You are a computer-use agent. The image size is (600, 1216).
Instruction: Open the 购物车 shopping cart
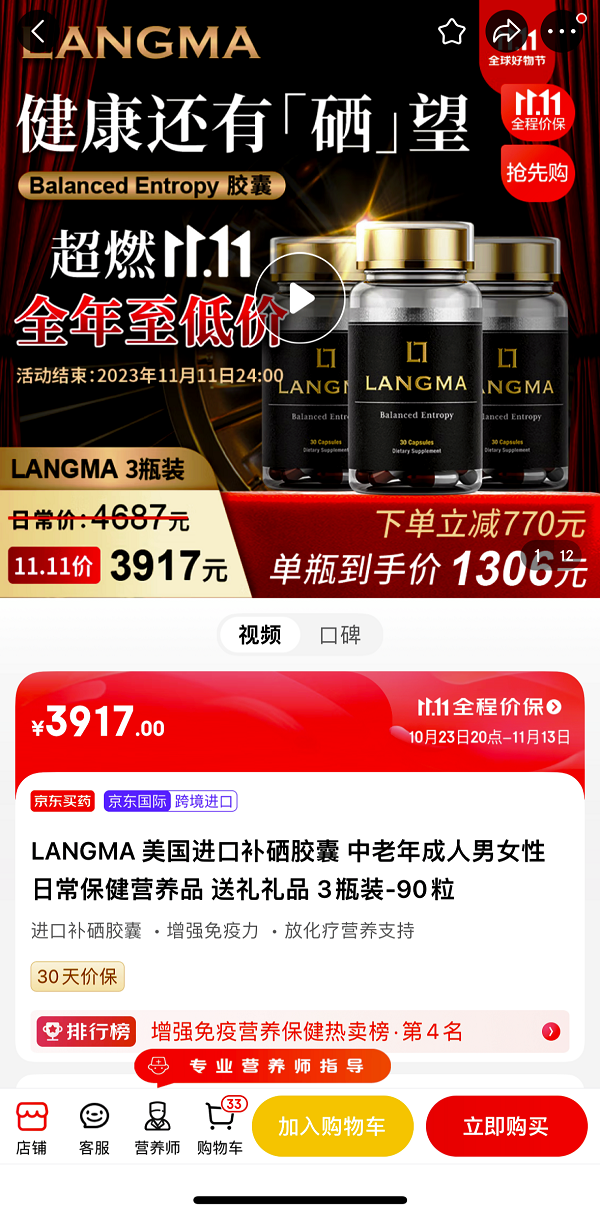tap(220, 1128)
